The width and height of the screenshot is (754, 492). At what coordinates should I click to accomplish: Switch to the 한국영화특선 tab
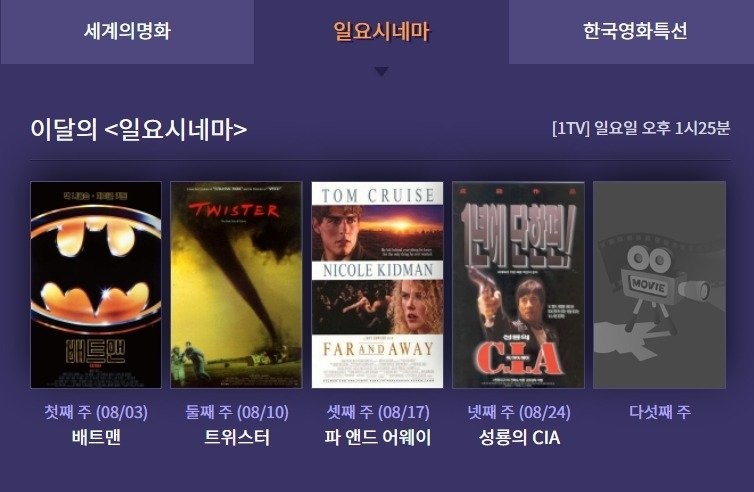pos(634,31)
